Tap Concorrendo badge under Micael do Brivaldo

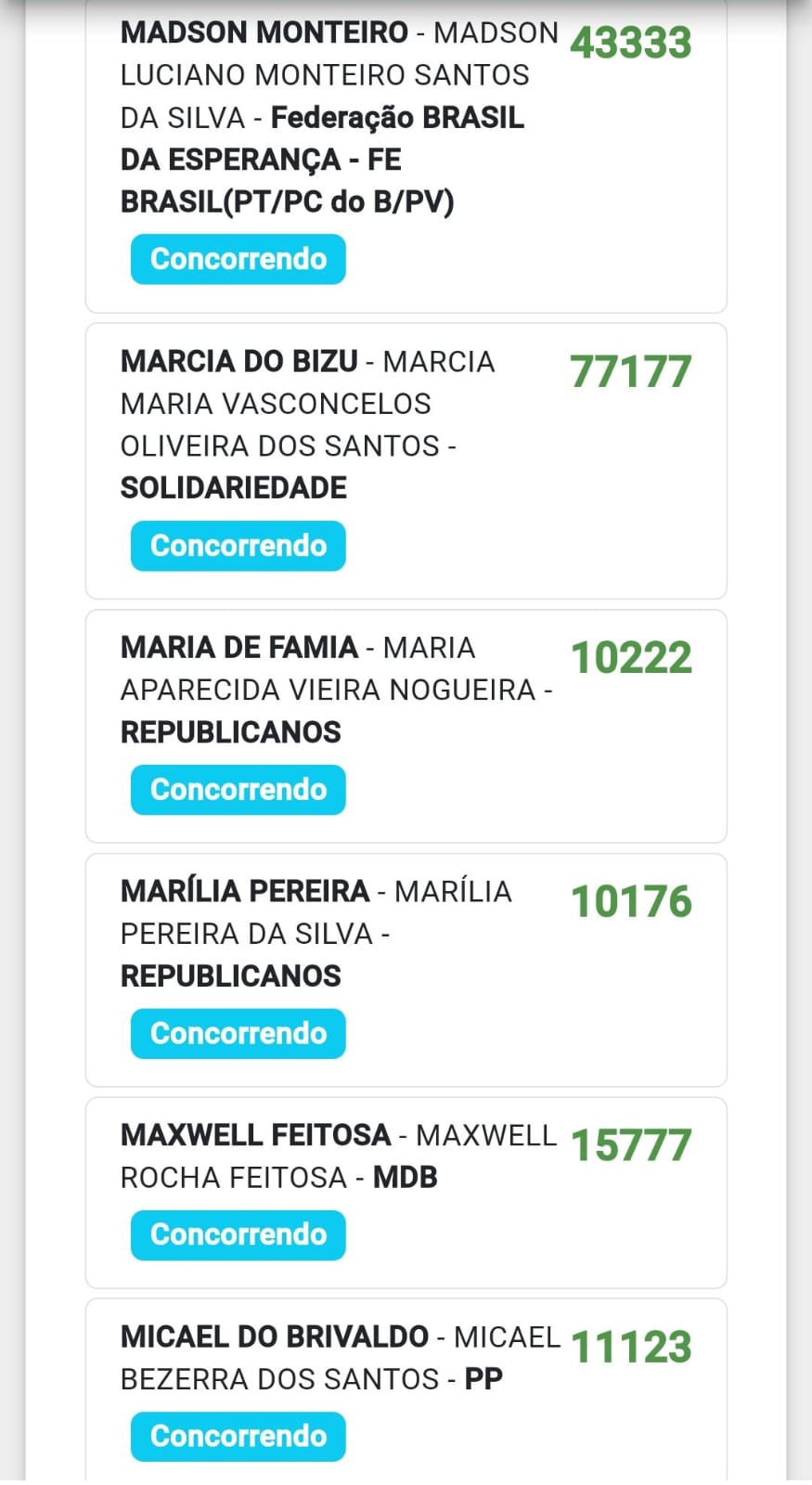tap(238, 1437)
